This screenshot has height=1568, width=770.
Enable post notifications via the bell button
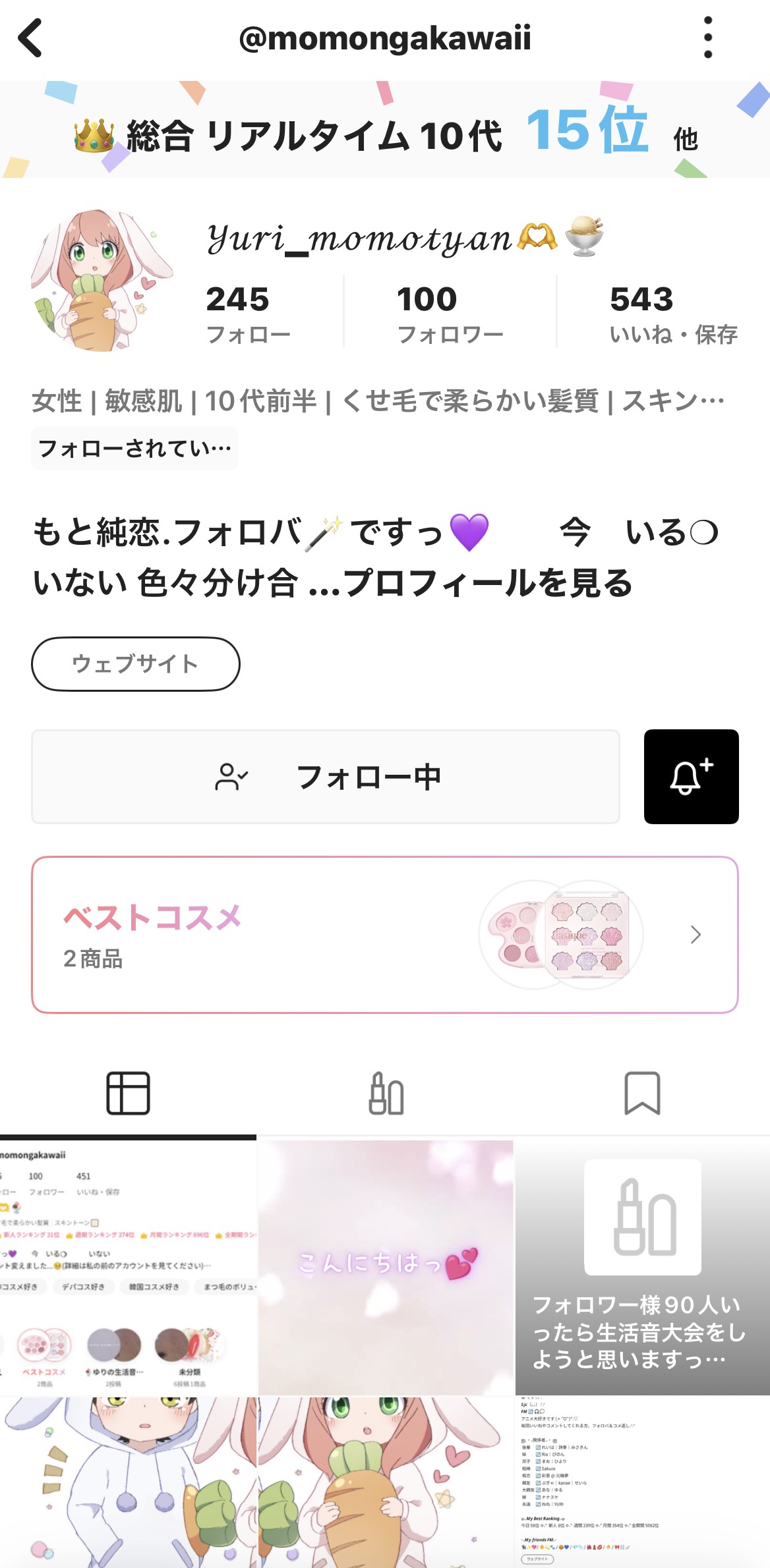point(691,777)
